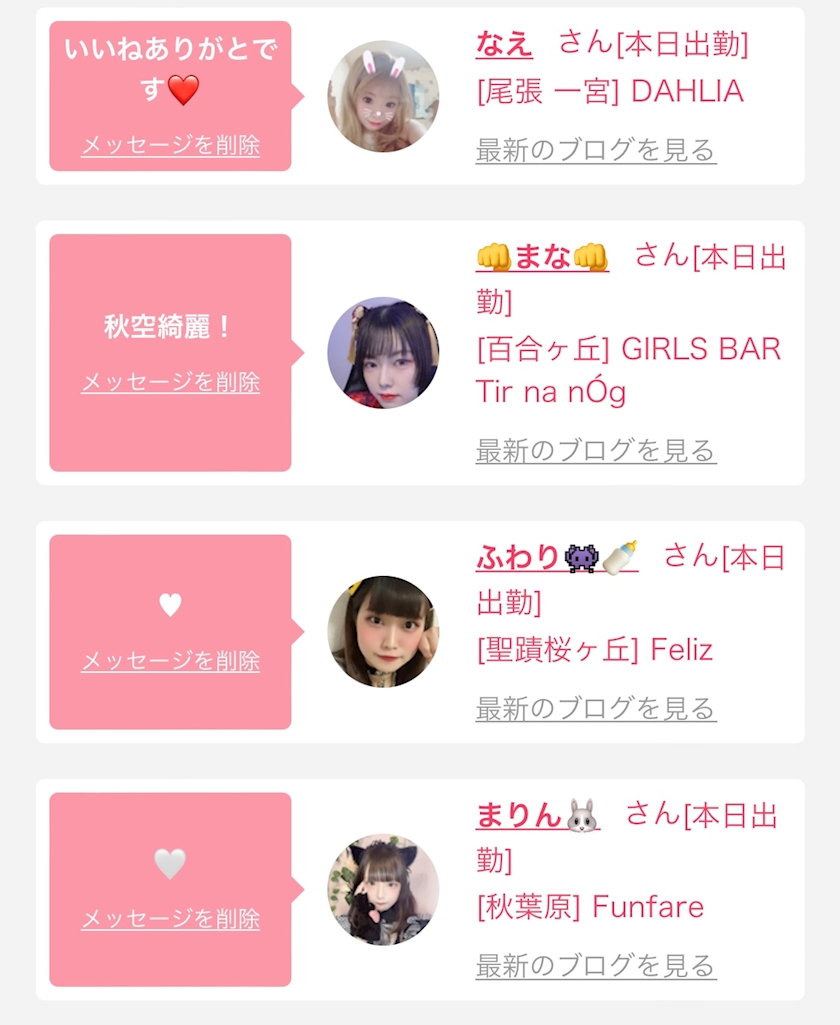View ふわり's latest blog
The image size is (840, 1025).
click(x=596, y=708)
